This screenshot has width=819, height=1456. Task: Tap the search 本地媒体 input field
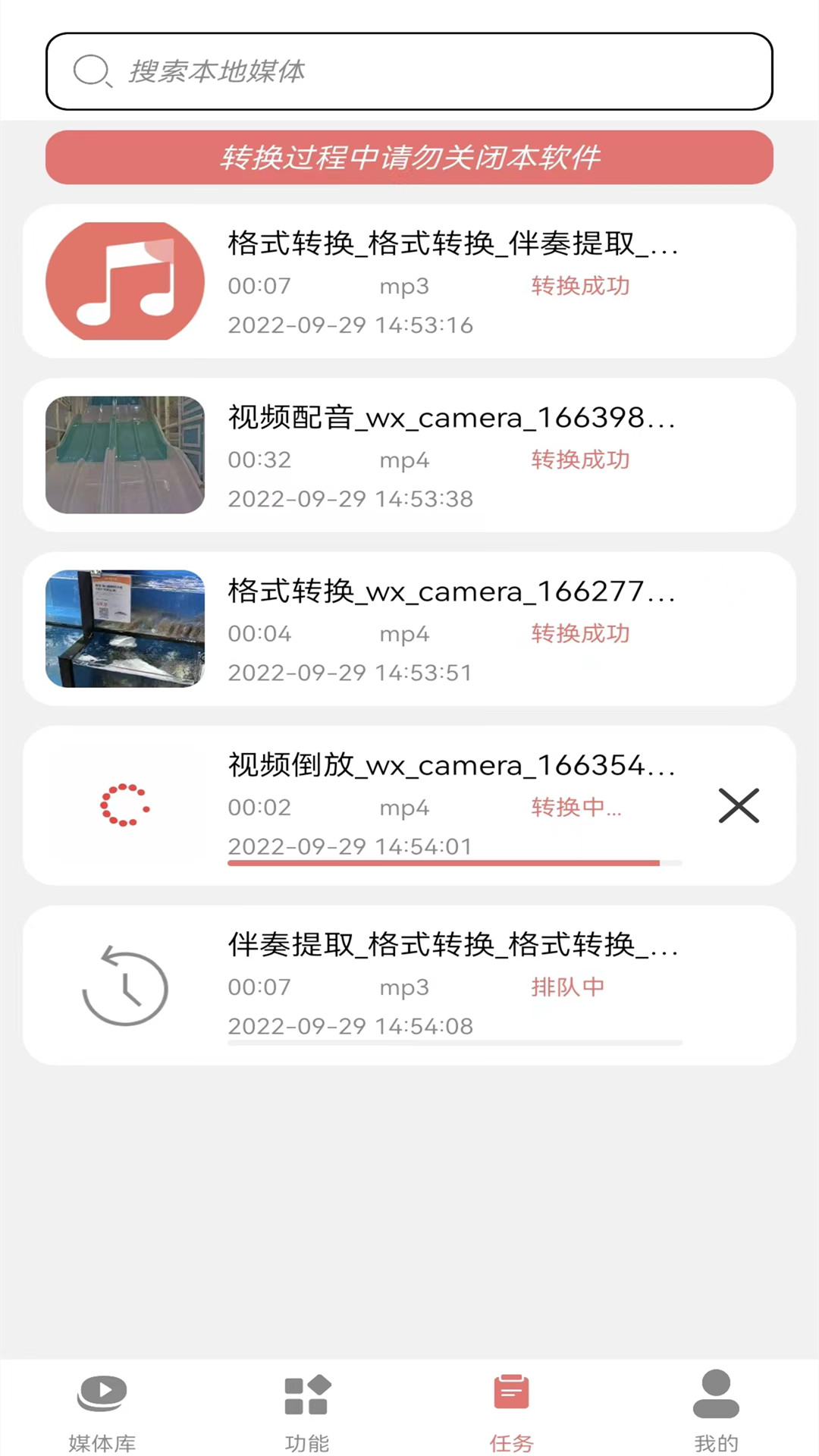[x=409, y=72]
